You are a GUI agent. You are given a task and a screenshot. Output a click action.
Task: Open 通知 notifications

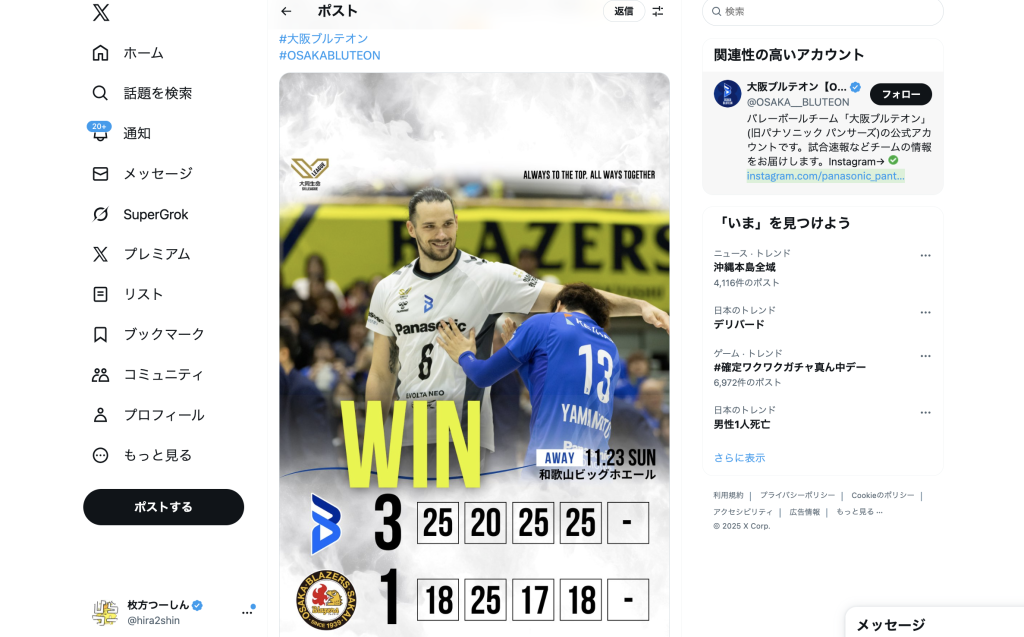pyautogui.click(x=136, y=133)
